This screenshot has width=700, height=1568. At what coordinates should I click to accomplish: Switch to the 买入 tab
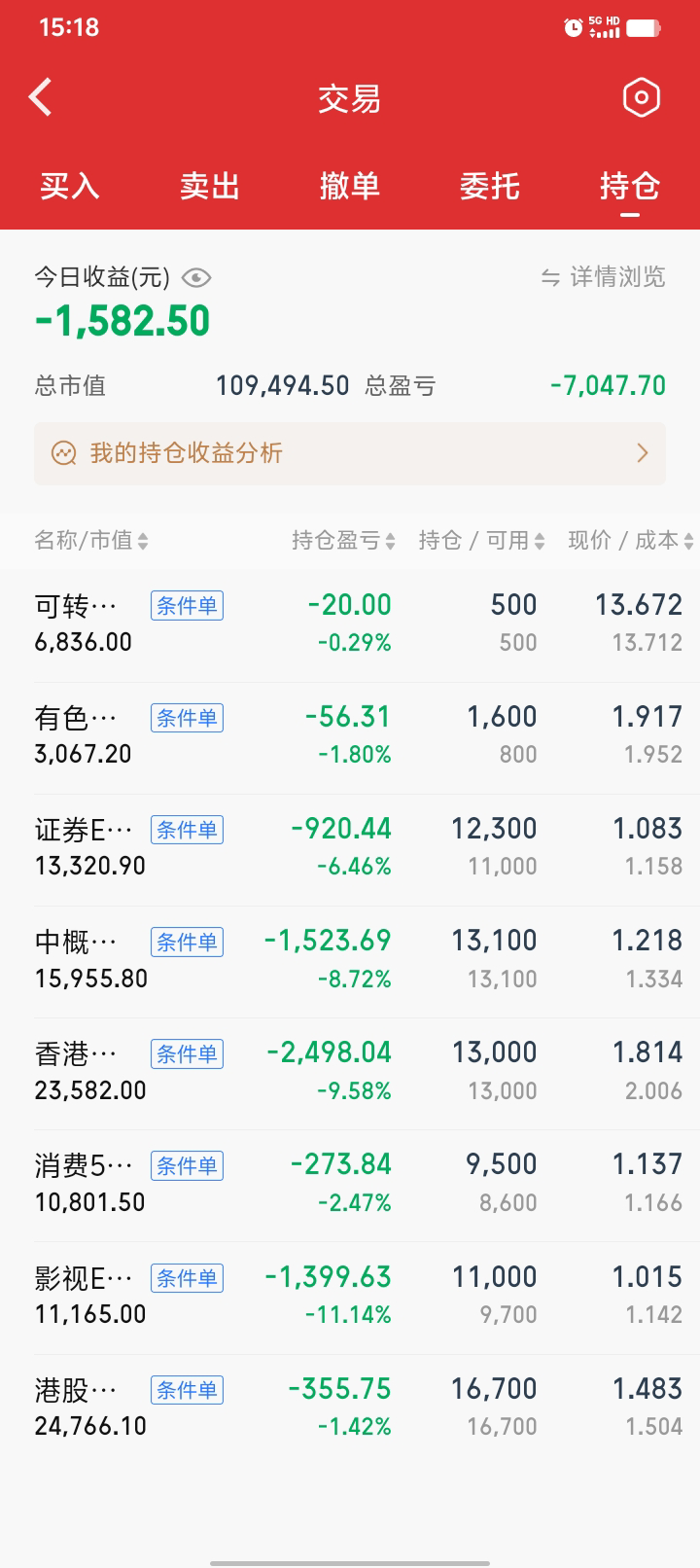point(70,186)
